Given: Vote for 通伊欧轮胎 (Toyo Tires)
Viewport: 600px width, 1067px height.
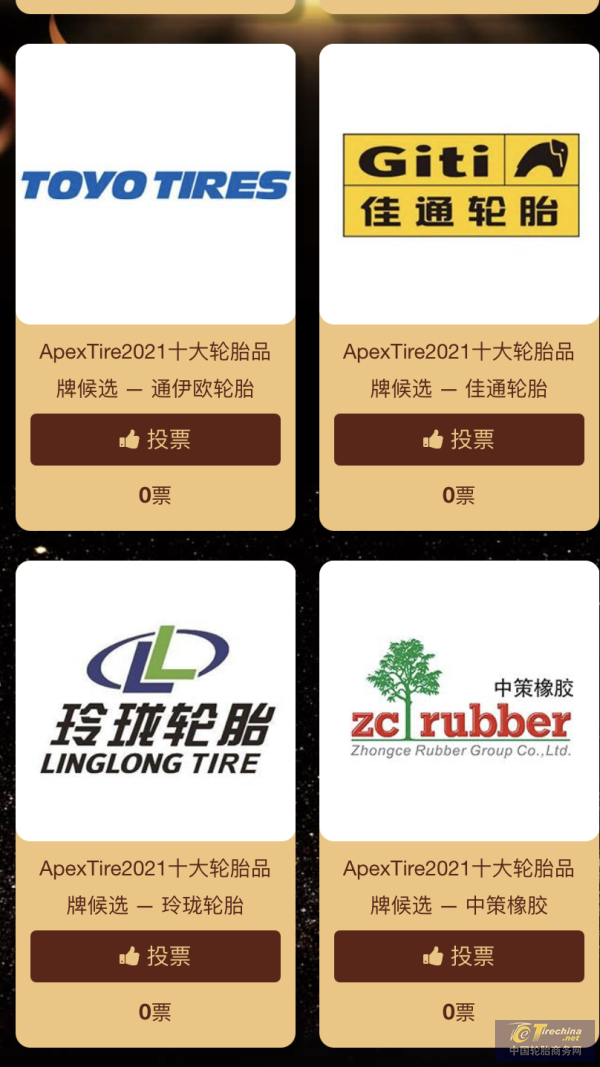Looking at the screenshot, I should pos(155,440).
